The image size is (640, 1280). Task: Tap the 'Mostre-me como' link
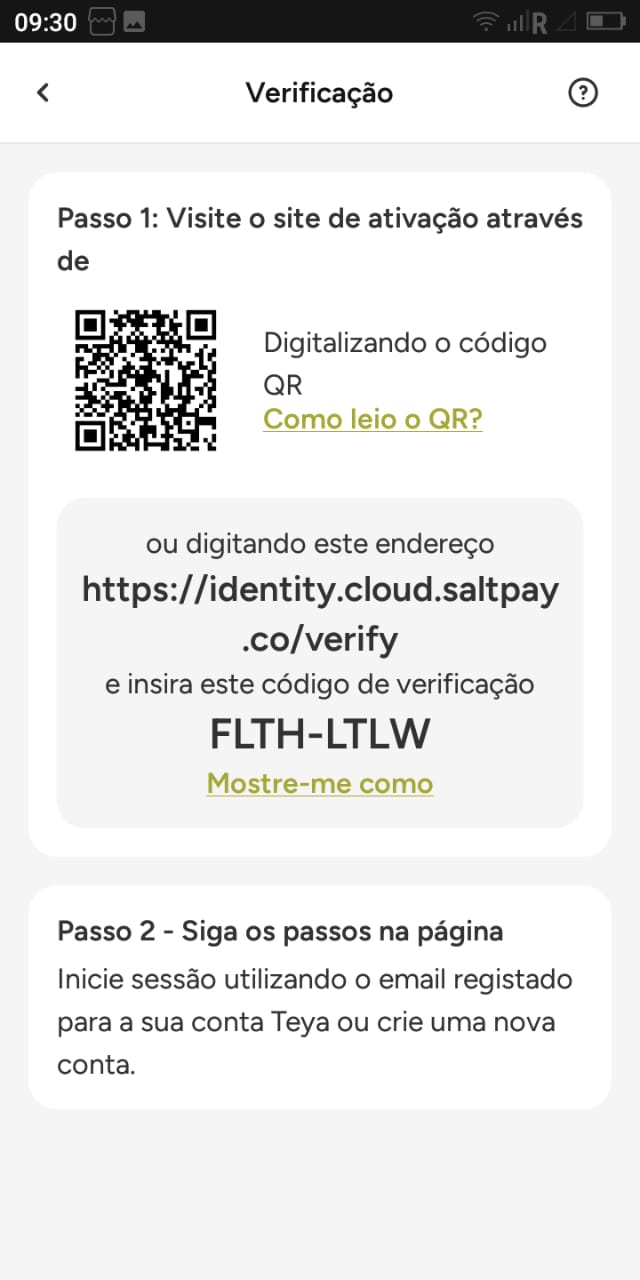click(320, 783)
